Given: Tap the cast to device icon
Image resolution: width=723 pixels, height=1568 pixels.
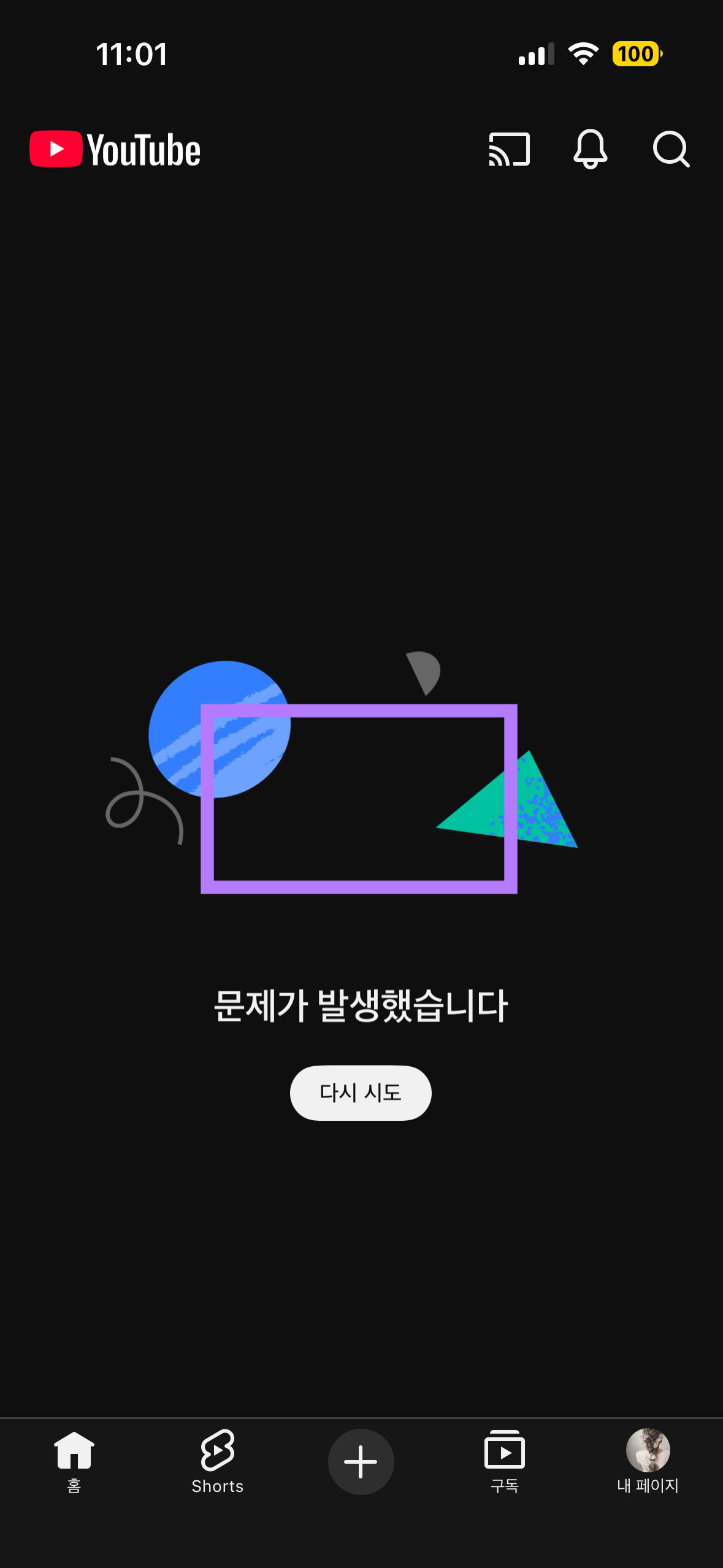Looking at the screenshot, I should coord(509,149).
